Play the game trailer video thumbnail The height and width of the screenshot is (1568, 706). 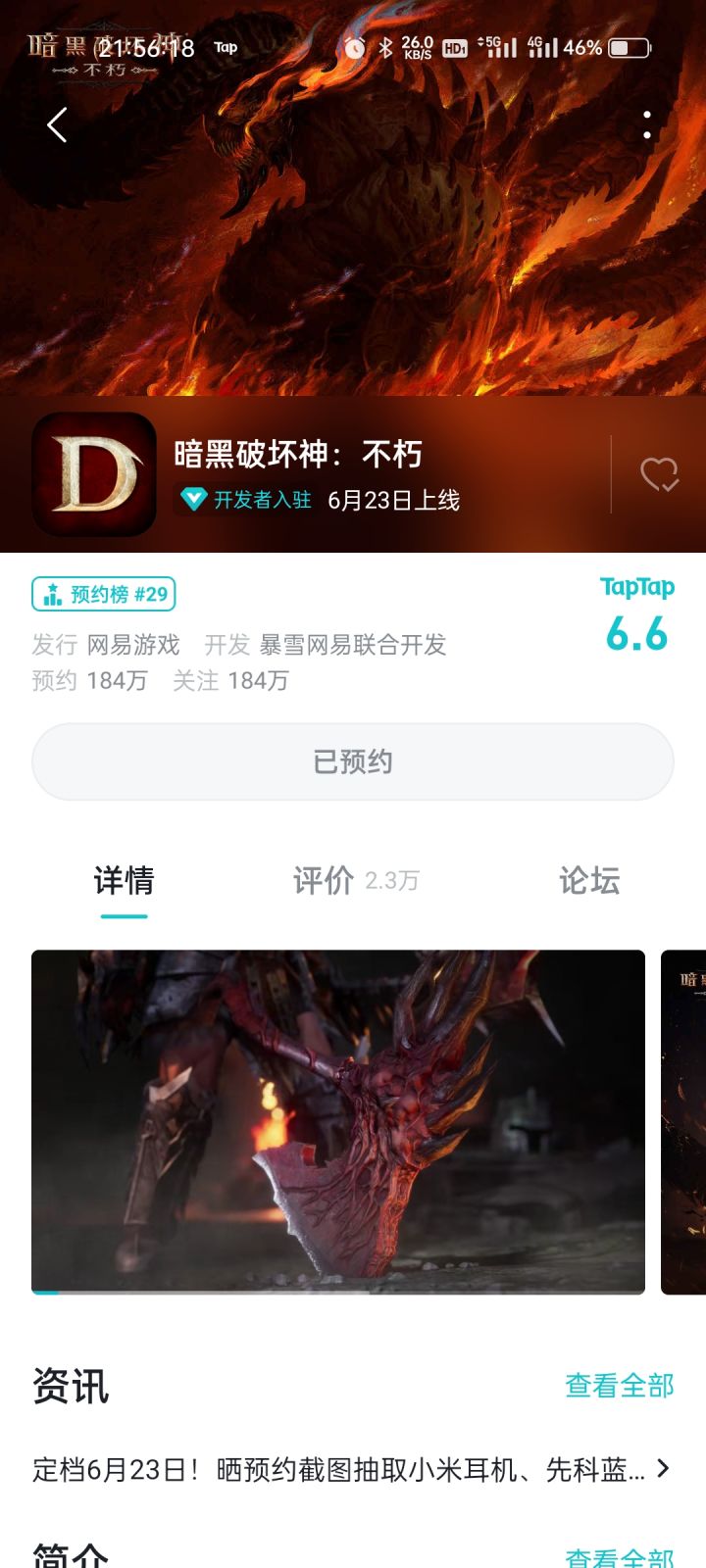tap(338, 1122)
